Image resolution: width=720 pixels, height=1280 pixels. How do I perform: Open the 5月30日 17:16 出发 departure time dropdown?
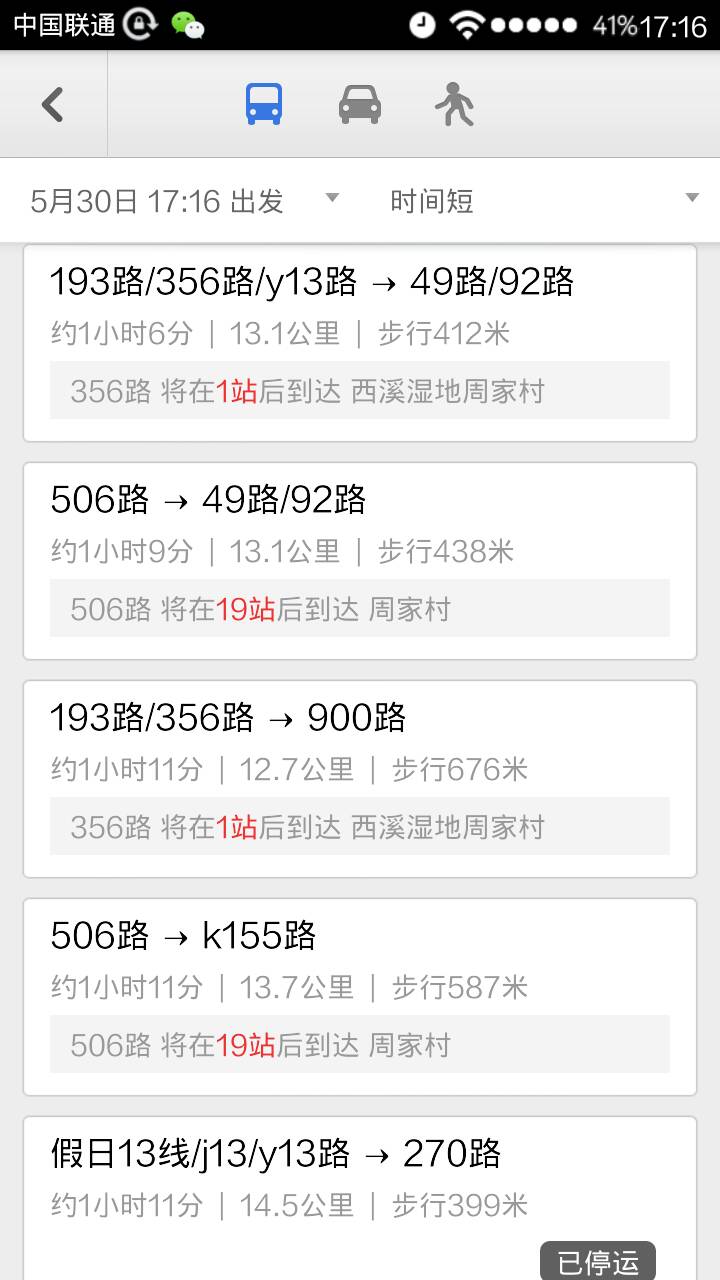click(x=185, y=201)
